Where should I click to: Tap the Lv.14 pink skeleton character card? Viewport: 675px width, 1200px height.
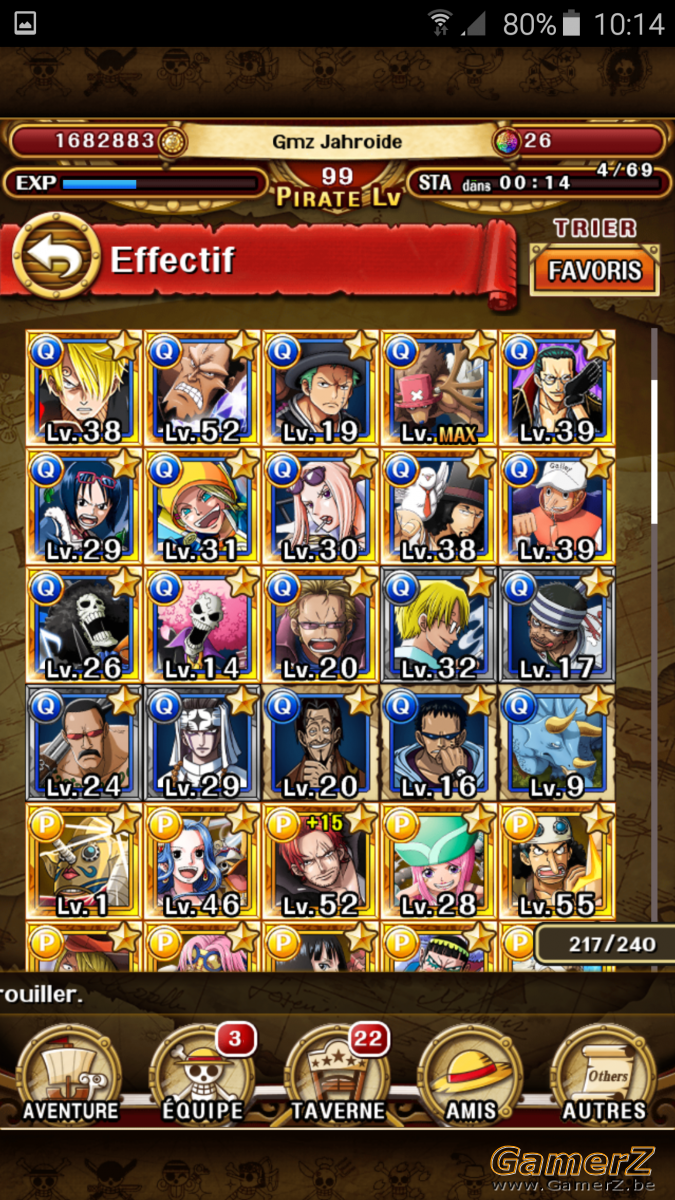[202, 625]
